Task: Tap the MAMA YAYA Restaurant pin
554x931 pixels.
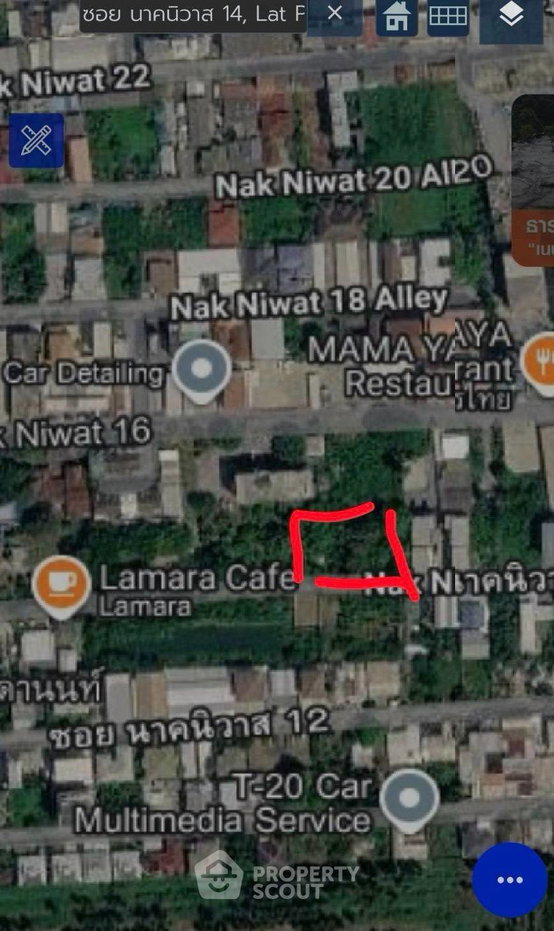Action: (539, 363)
